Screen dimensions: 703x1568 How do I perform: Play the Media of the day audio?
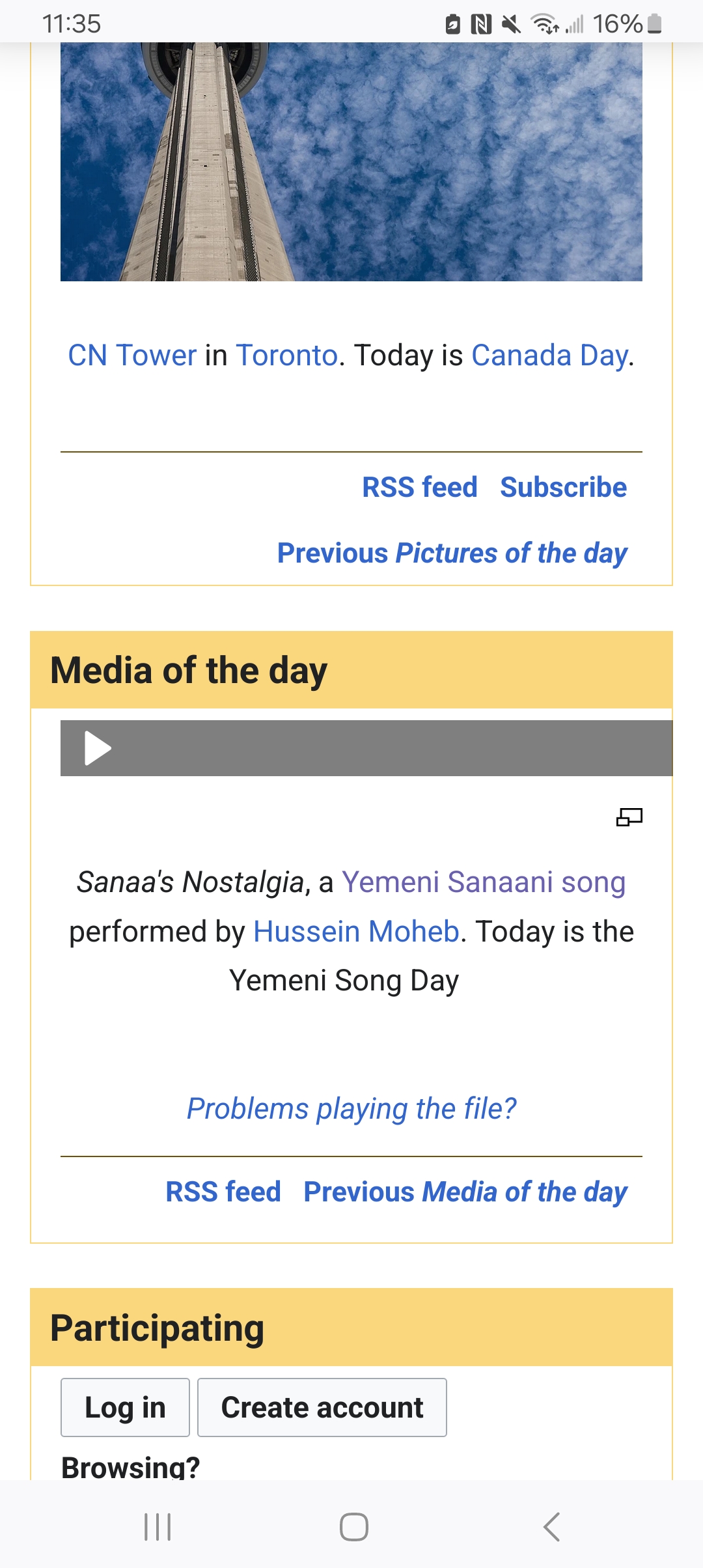(98, 748)
